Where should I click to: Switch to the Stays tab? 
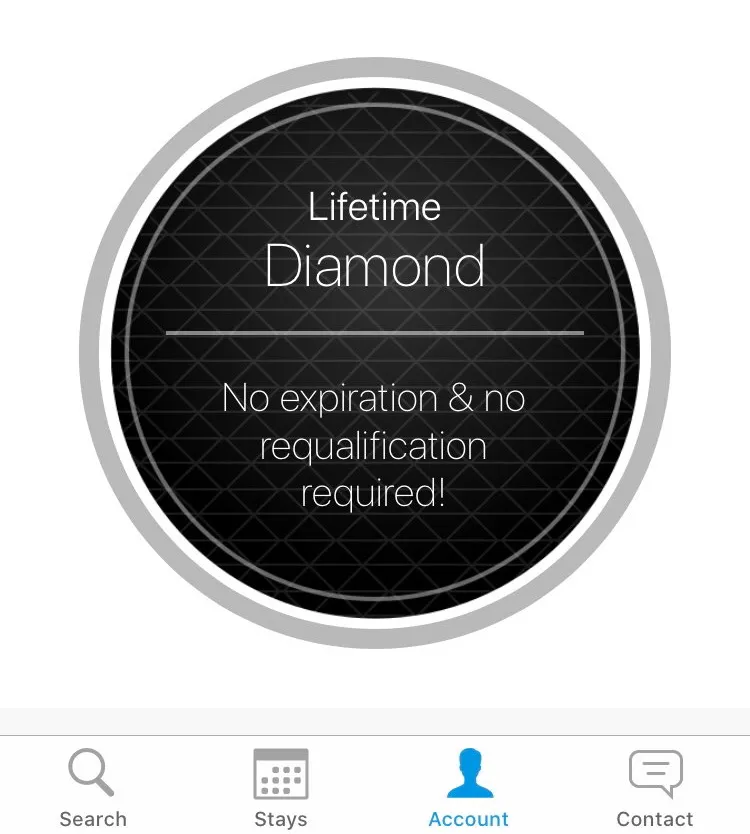(281, 790)
